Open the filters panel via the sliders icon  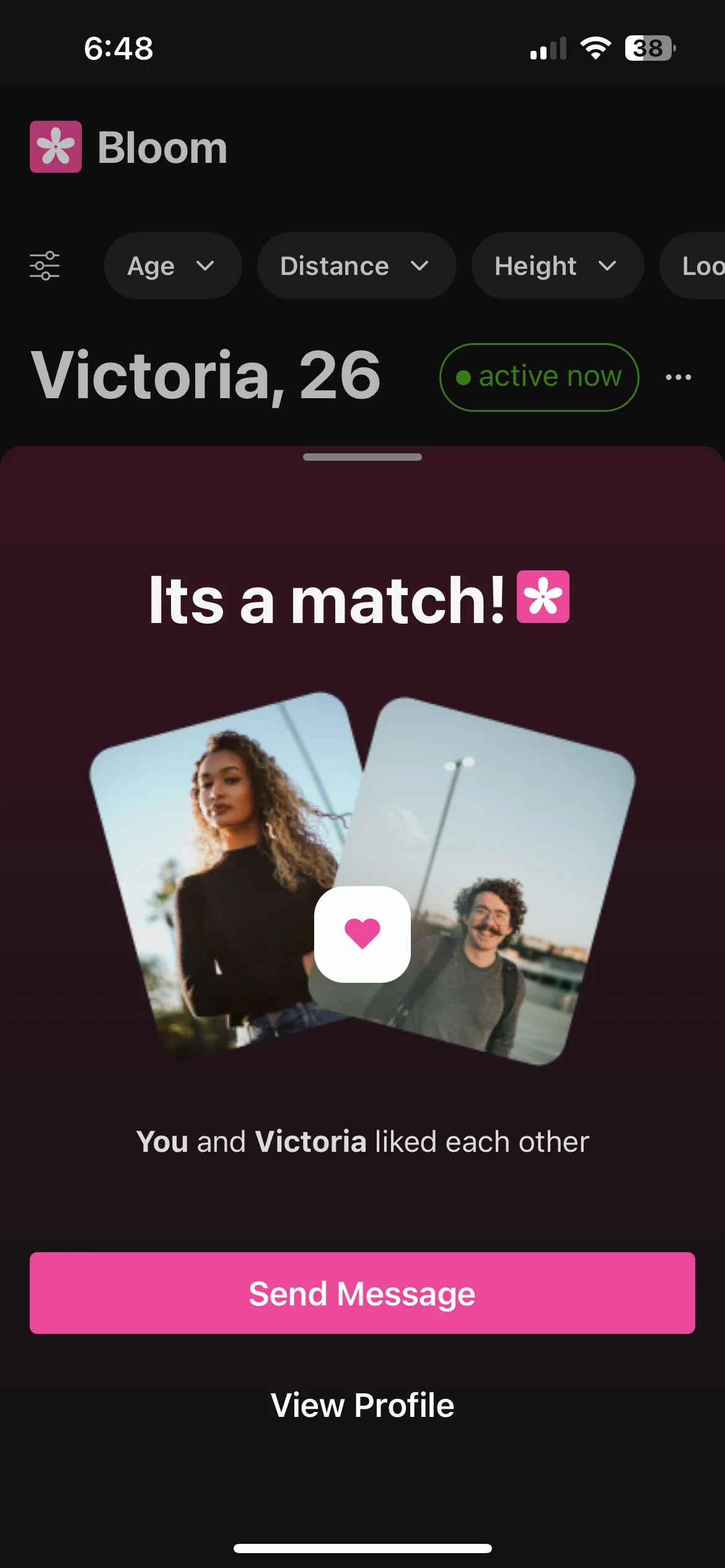coord(46,265)
